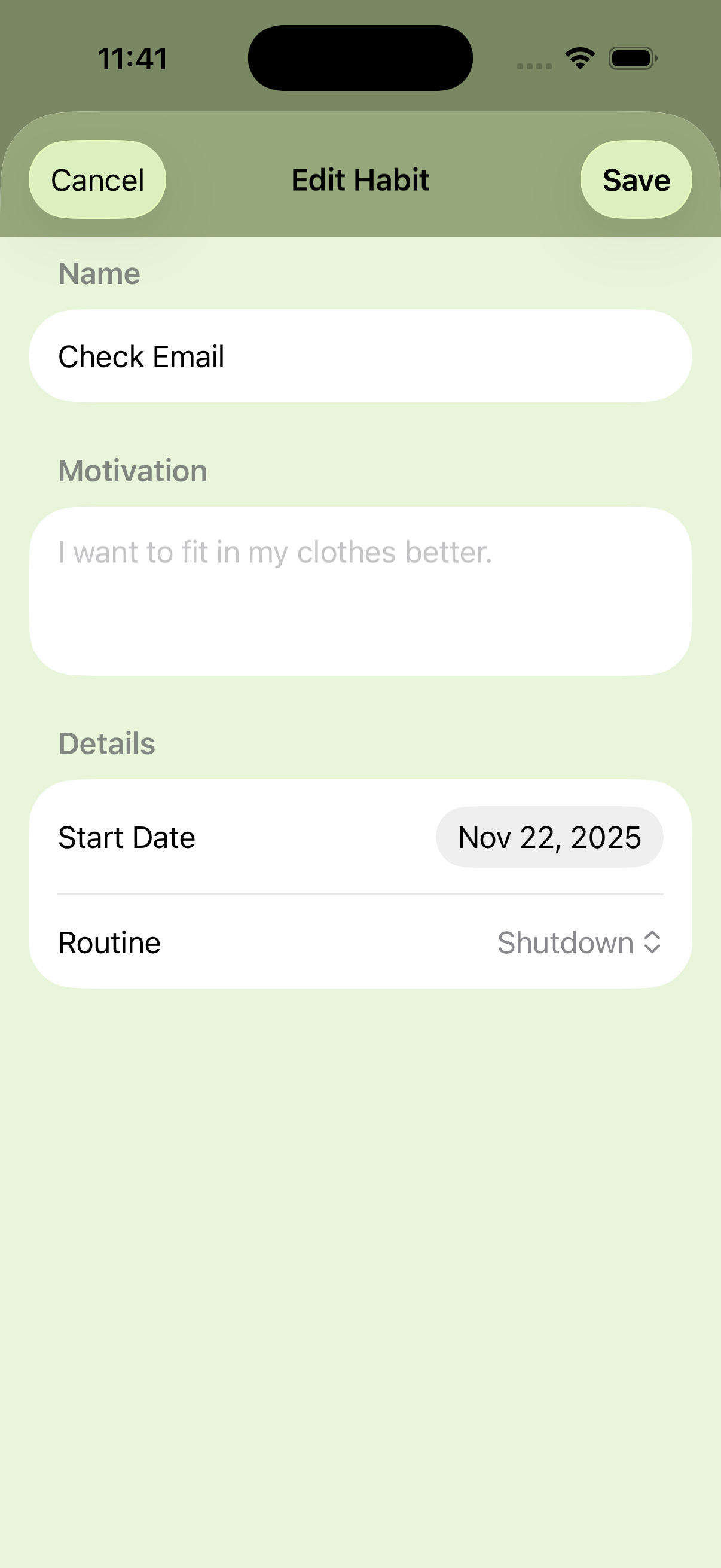The height and width of the screenshot is (1568, 721).
Task: Tap the Routine row label
Action: tap(109, 942)
